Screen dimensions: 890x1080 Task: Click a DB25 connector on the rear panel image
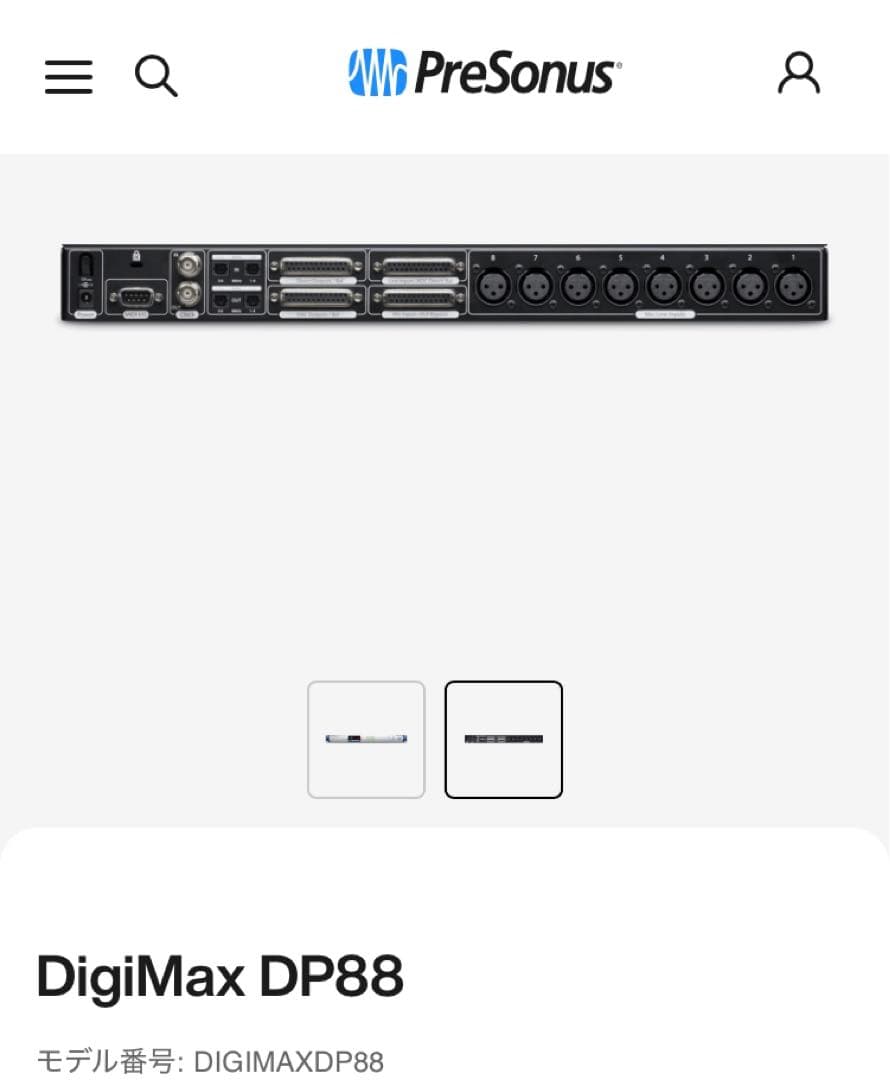coord(315,267)
